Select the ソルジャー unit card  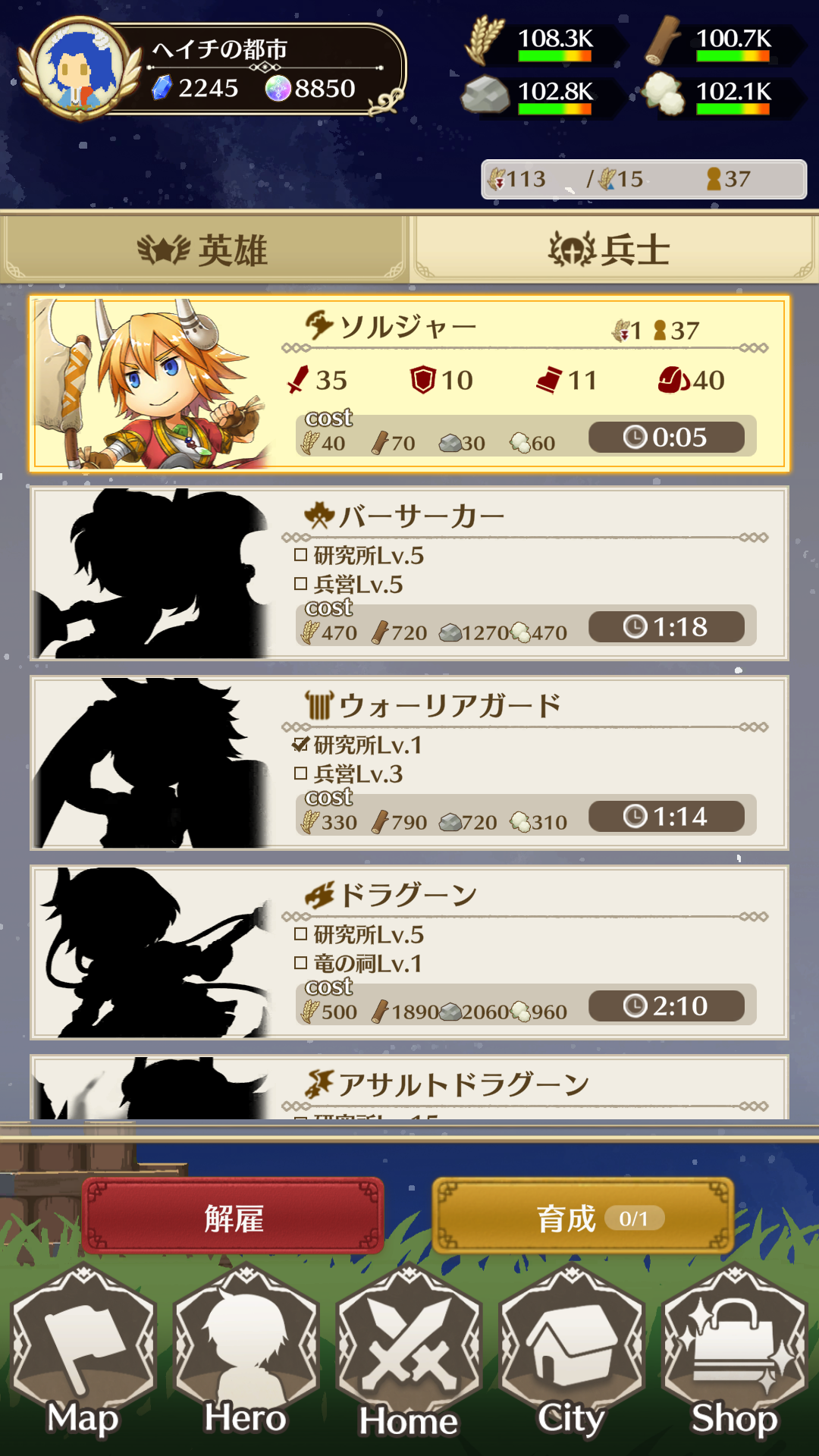(409, 384)
